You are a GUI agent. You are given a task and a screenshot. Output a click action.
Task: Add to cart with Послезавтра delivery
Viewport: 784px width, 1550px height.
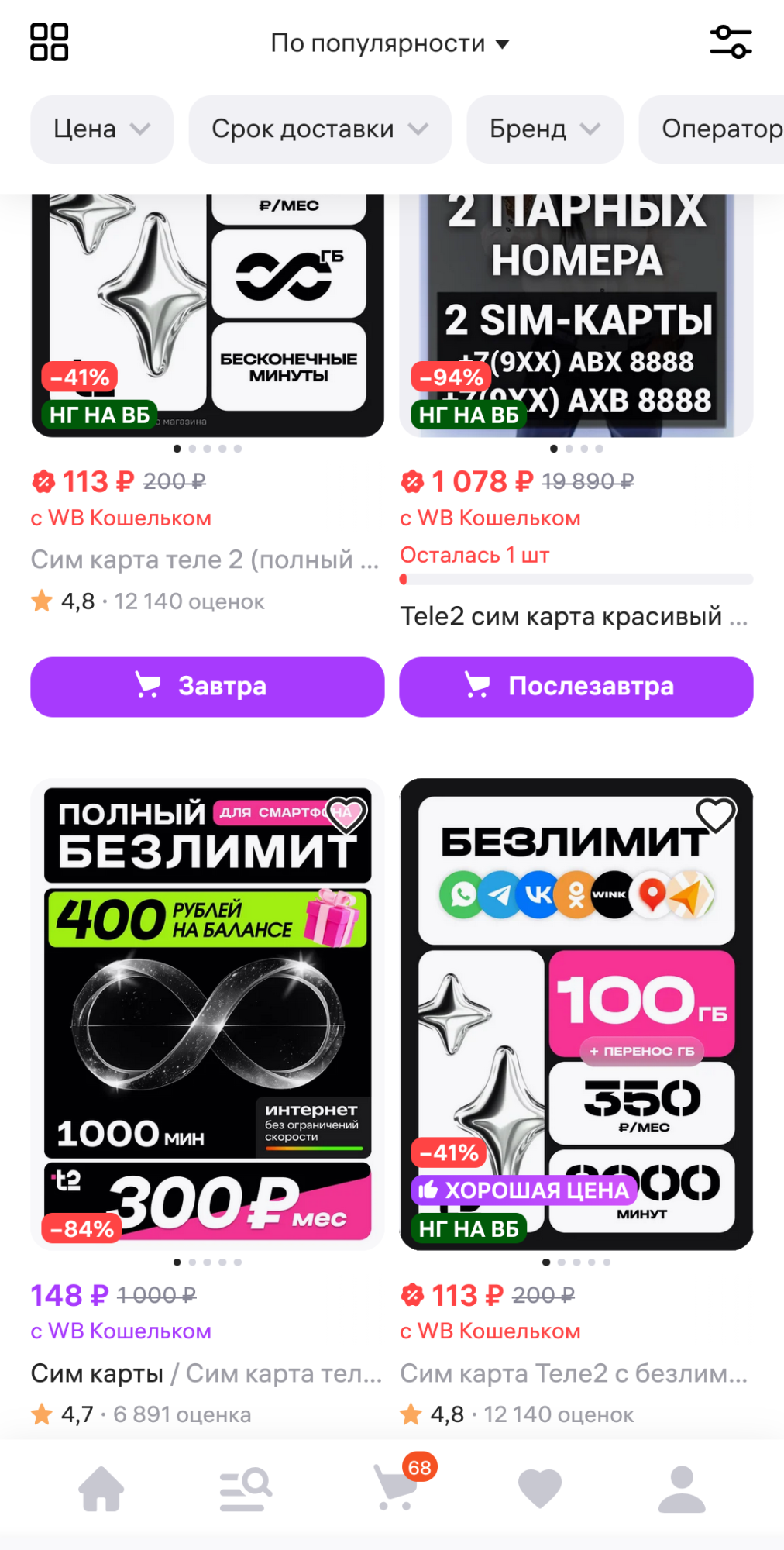click(576, 687)
